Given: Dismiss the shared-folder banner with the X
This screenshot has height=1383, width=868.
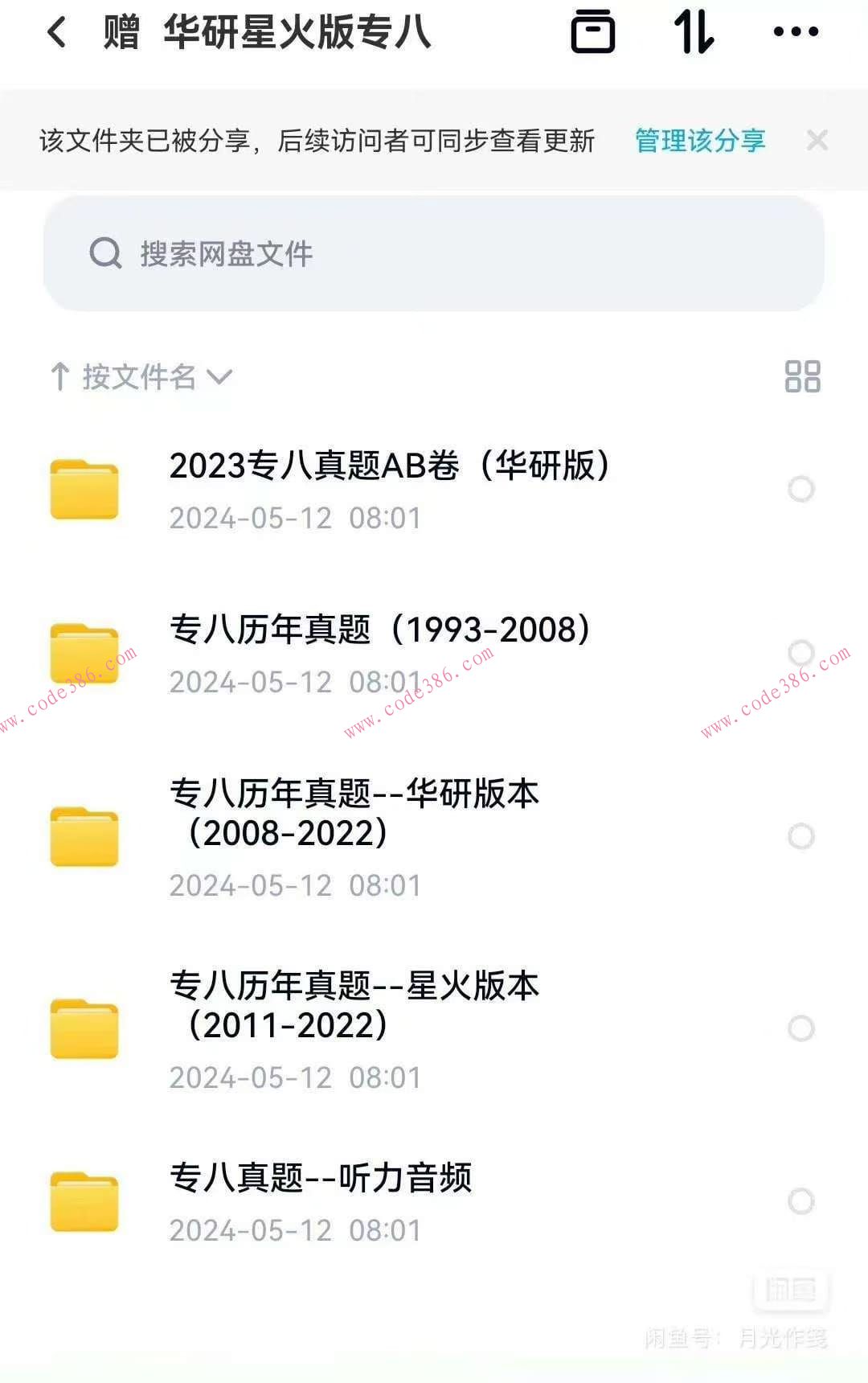Looking at the screenshot, I should click(817, 140).
